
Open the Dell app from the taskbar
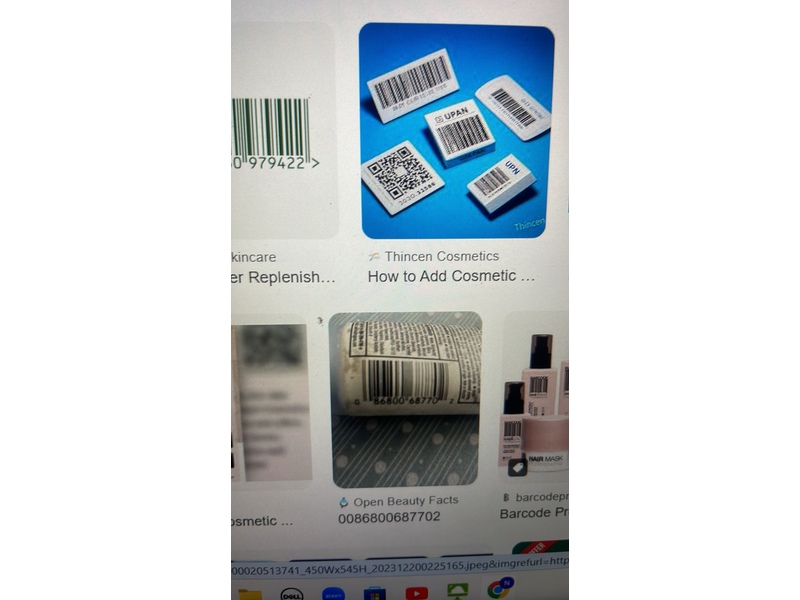coord(291,595)
